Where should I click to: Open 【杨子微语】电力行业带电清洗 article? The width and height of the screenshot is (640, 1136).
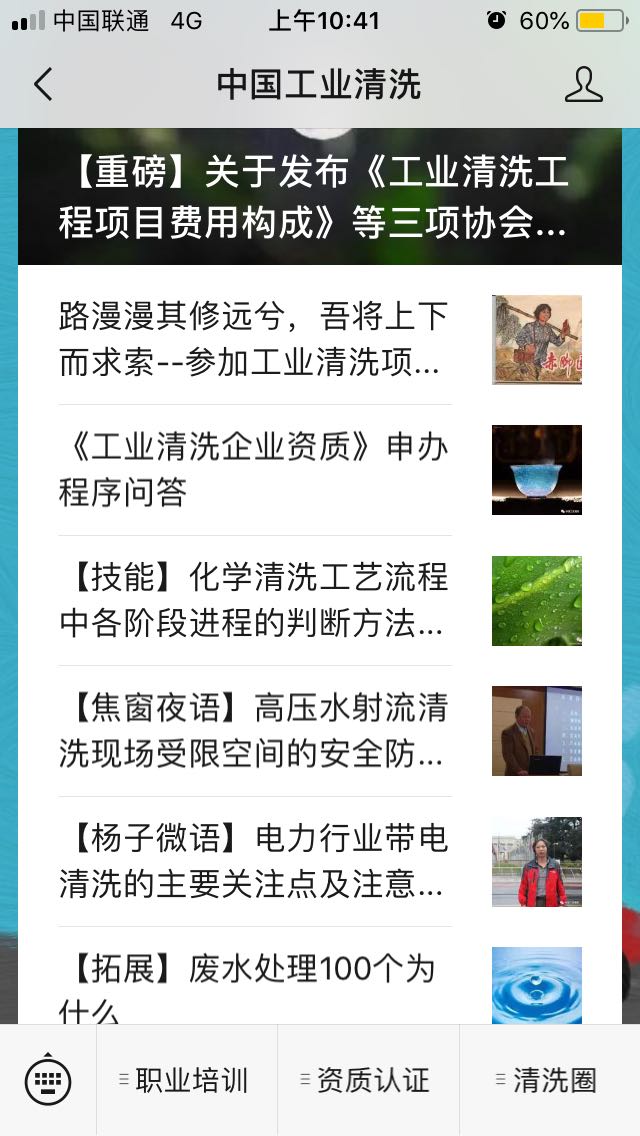254,861
